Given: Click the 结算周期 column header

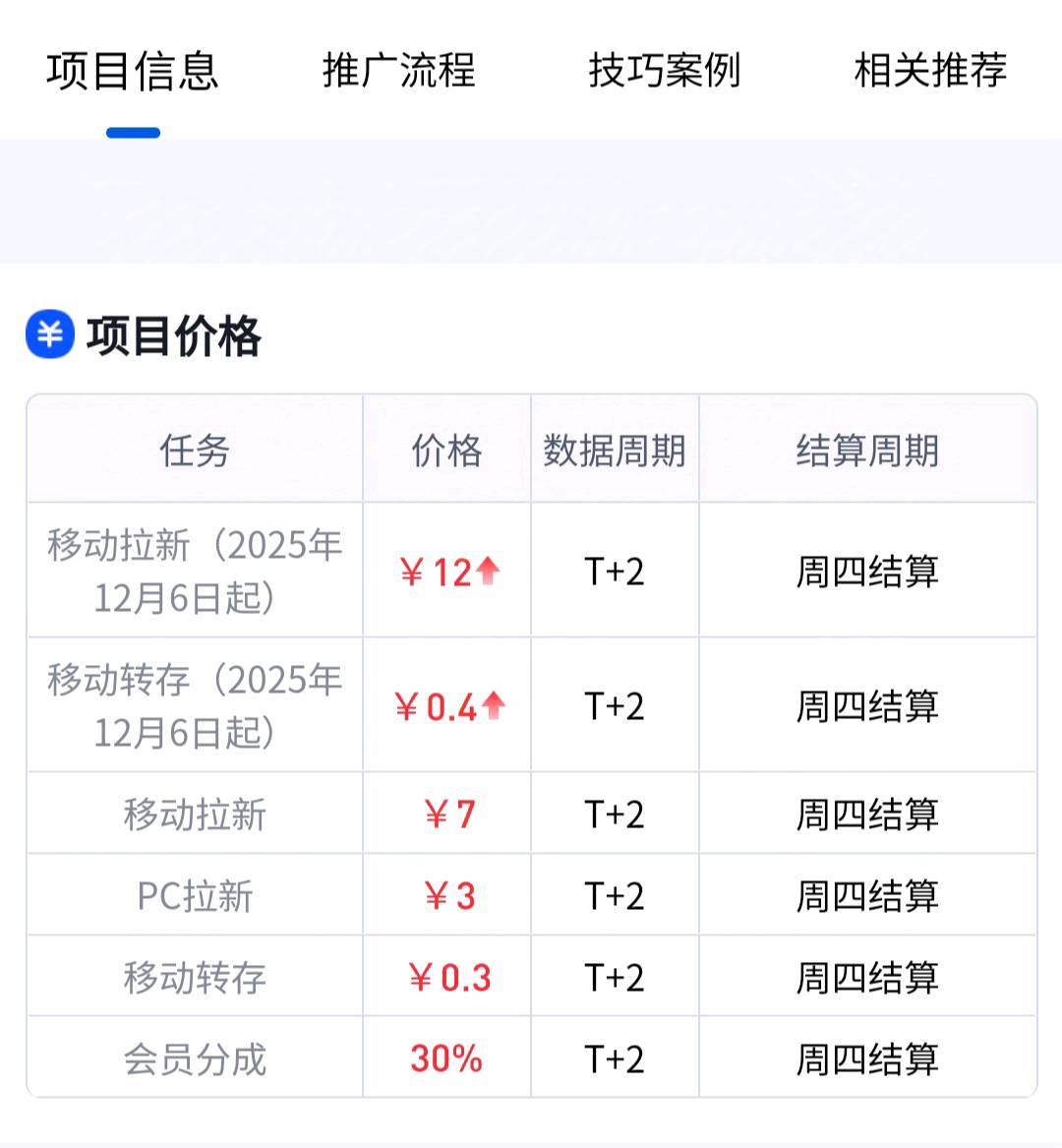Looking at the screenshot, I should [x=867, y=451].
